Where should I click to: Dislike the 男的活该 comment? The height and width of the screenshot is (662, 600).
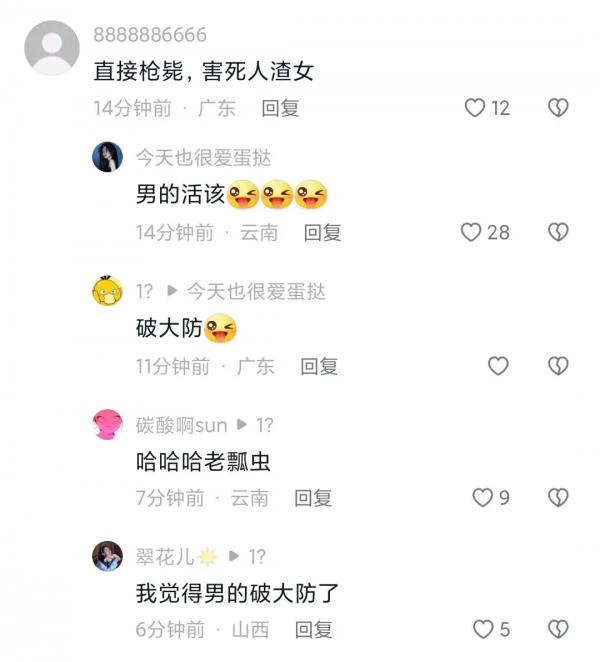pyautogui.click(x=558, y=232)
